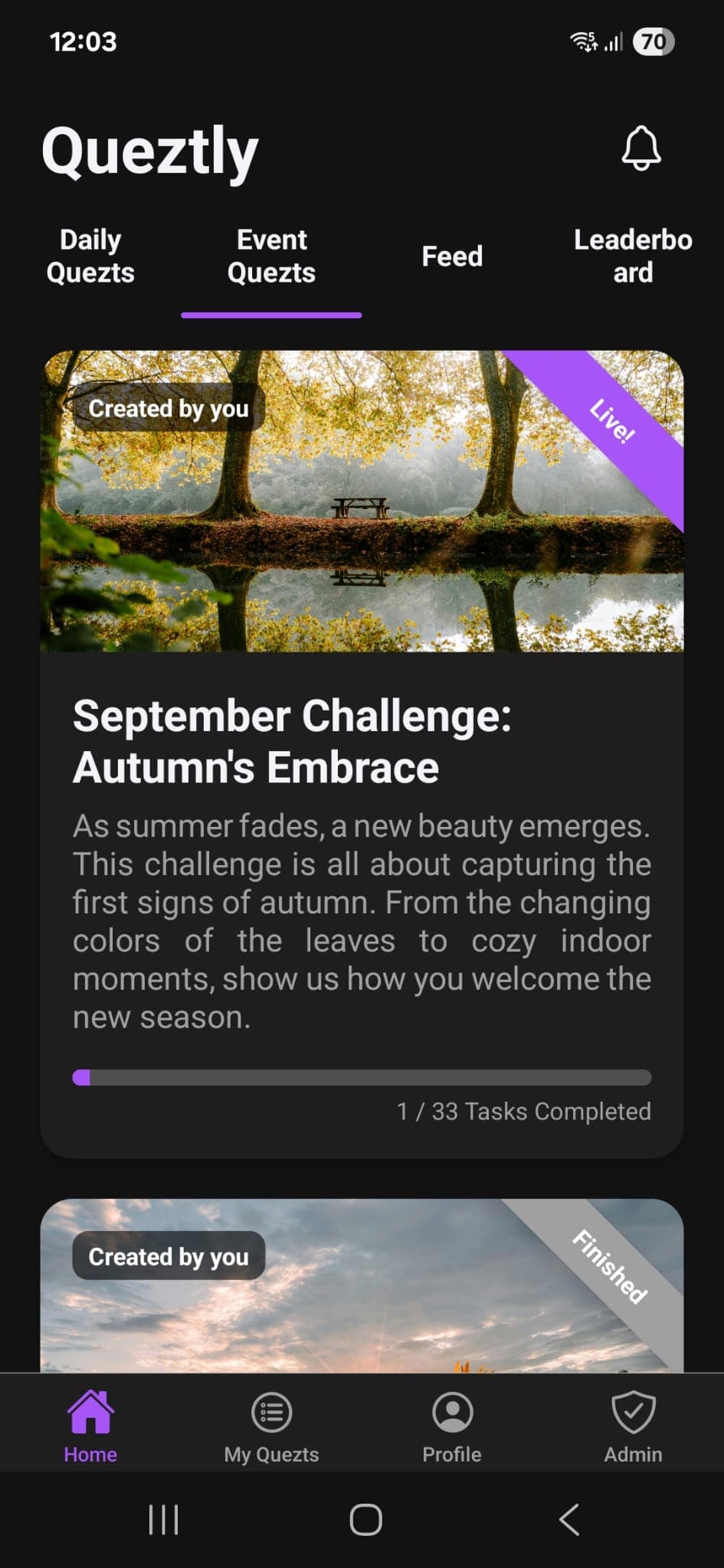Image resolution: width=724 pixels, height=1568 pixels.
Task: Tap the Queztly app title
Action: point(150,150)
